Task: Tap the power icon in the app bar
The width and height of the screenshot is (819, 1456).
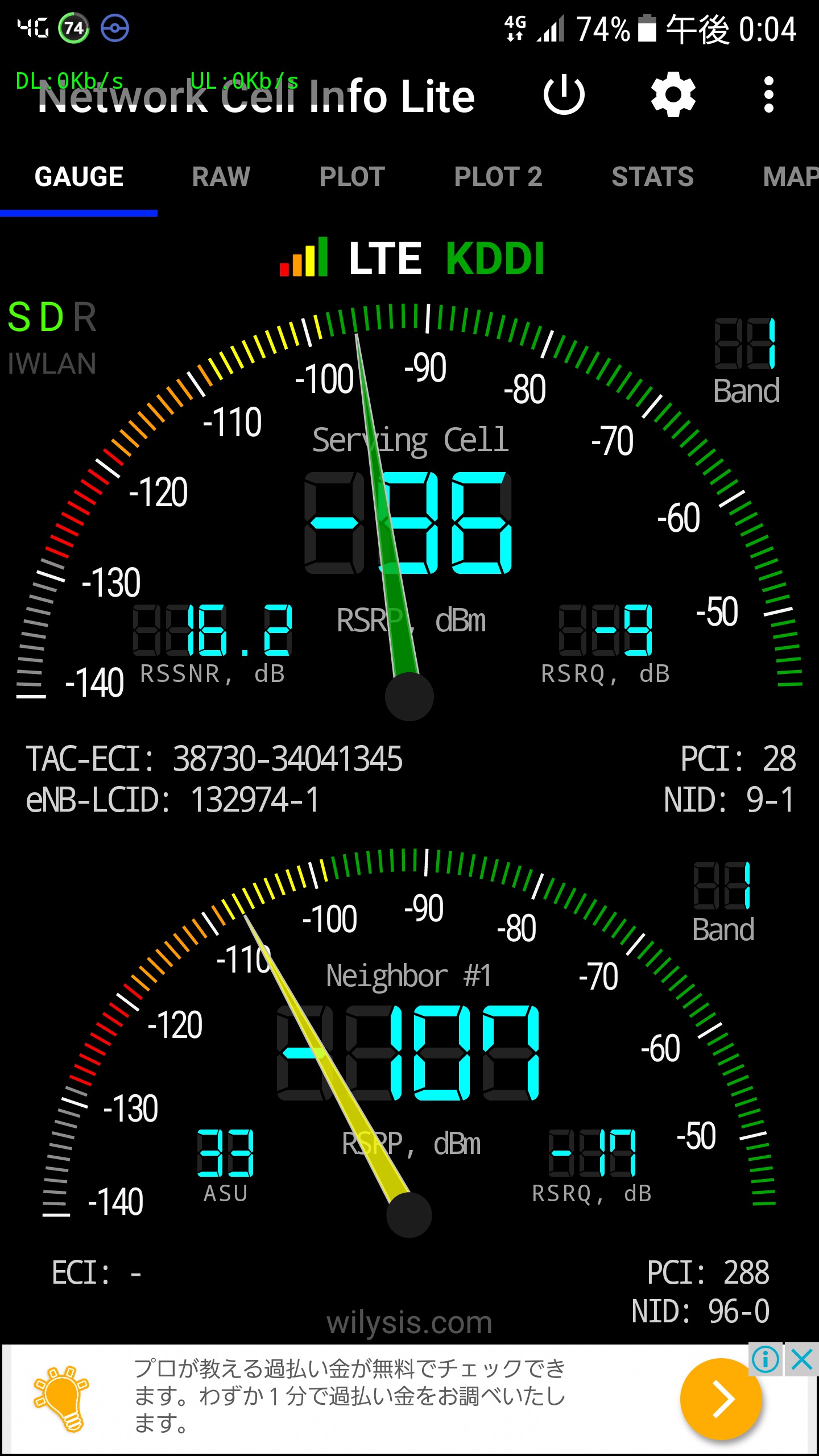Action: pyautogui.click(x=564, y=94)
